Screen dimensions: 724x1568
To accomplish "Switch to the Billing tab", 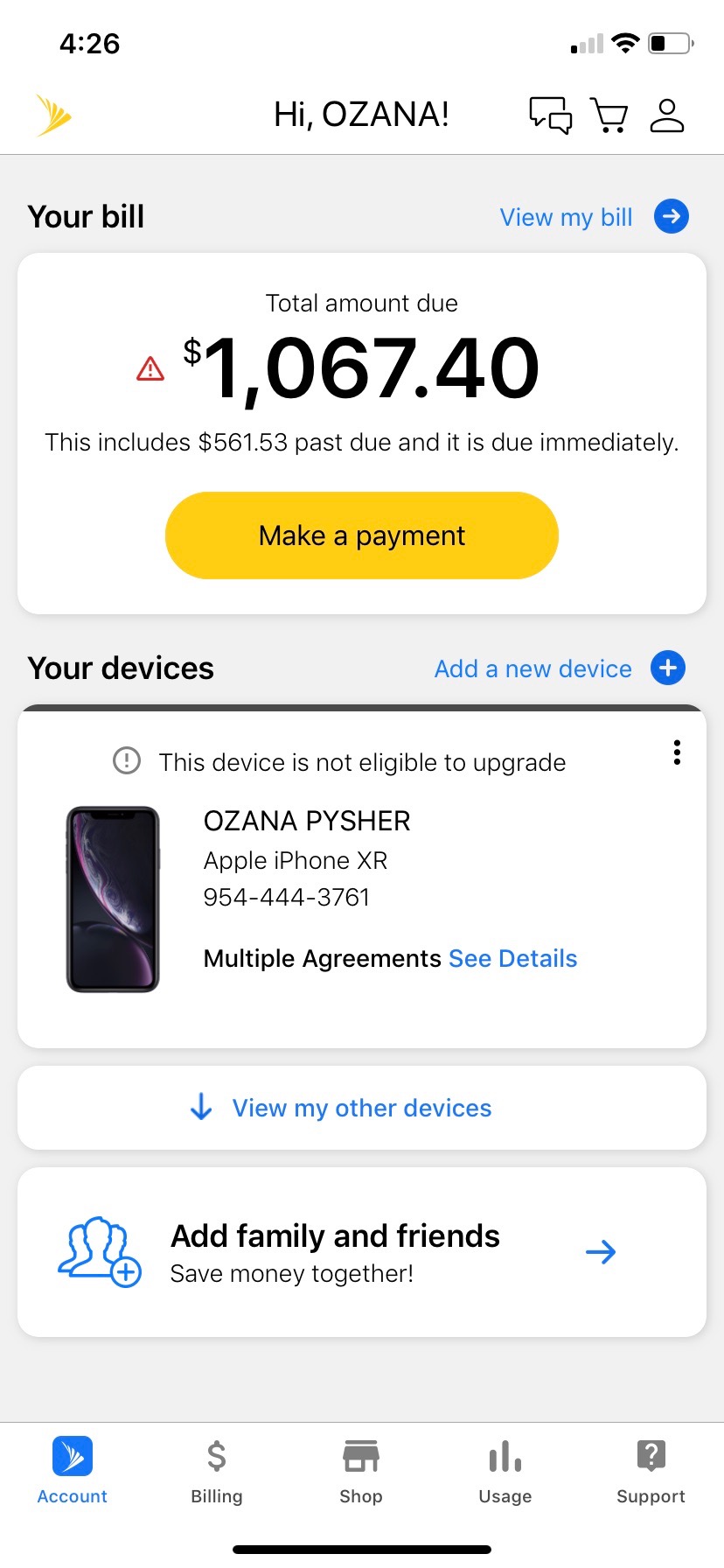I will tap(217, 1472).
